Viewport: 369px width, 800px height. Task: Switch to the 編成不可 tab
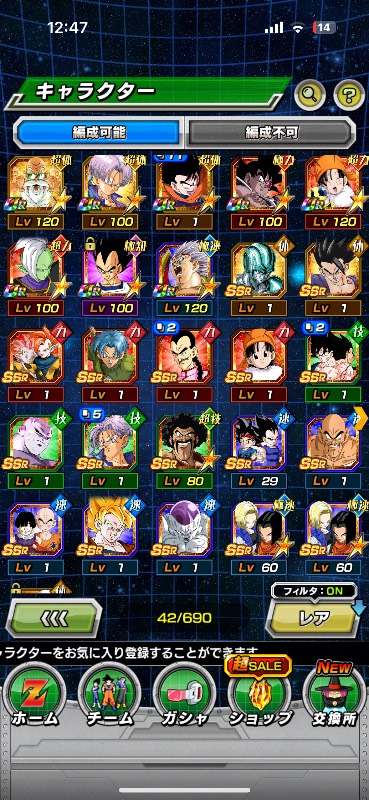pos(270,133)
